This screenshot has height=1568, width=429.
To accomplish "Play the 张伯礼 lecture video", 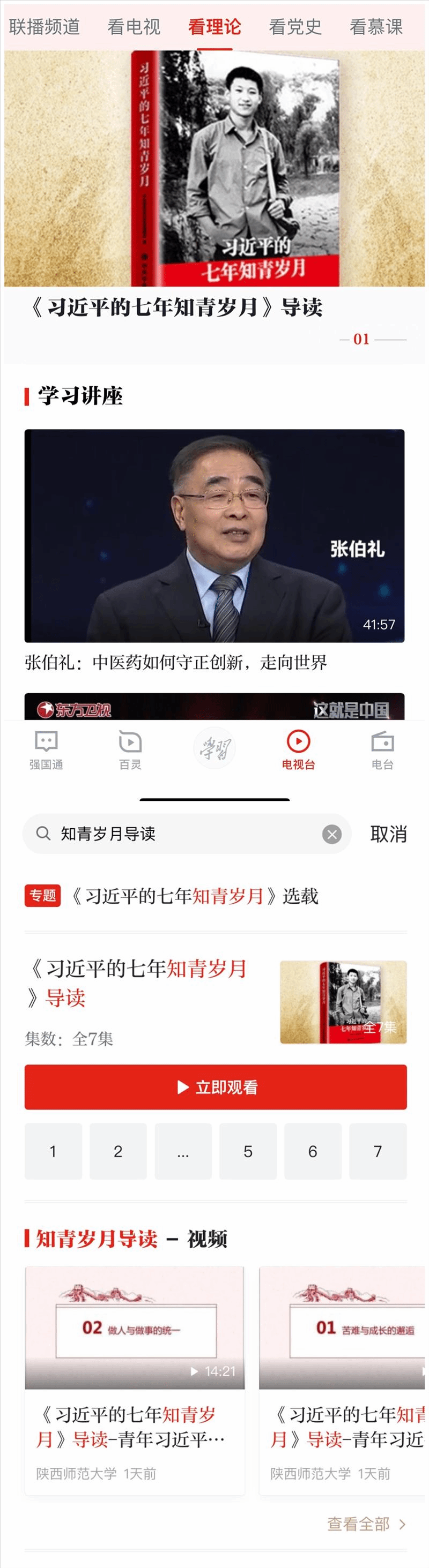I will [214, 536].
